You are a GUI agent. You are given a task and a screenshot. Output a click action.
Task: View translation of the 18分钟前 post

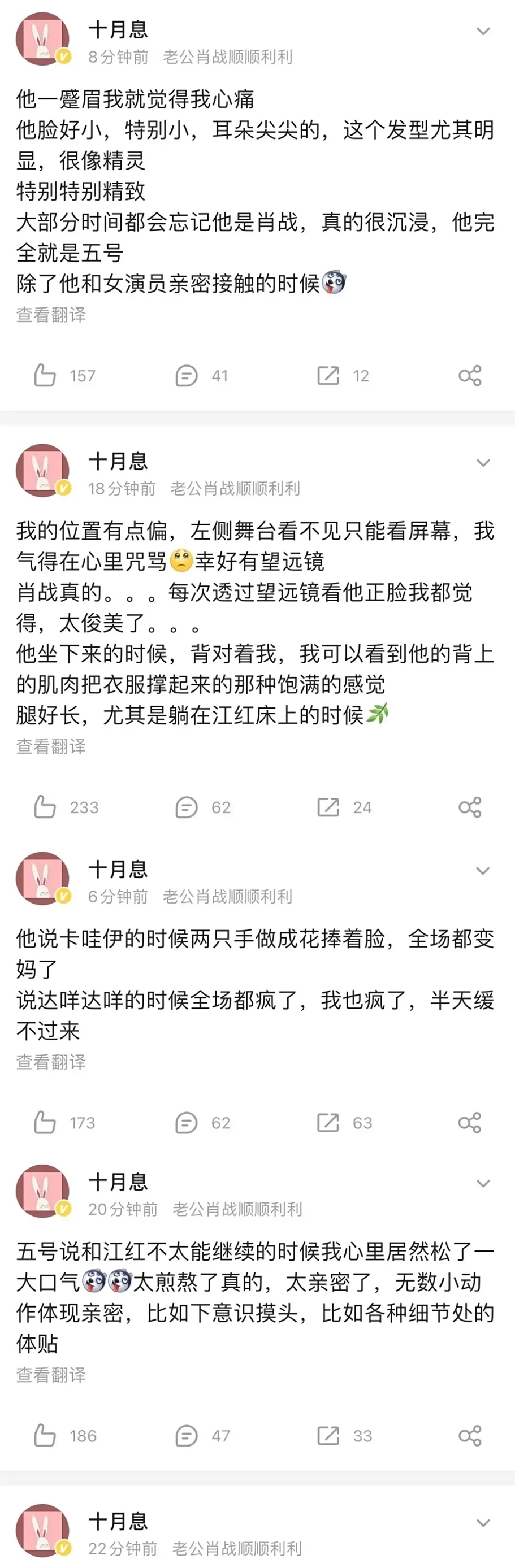tap(51, 746)
